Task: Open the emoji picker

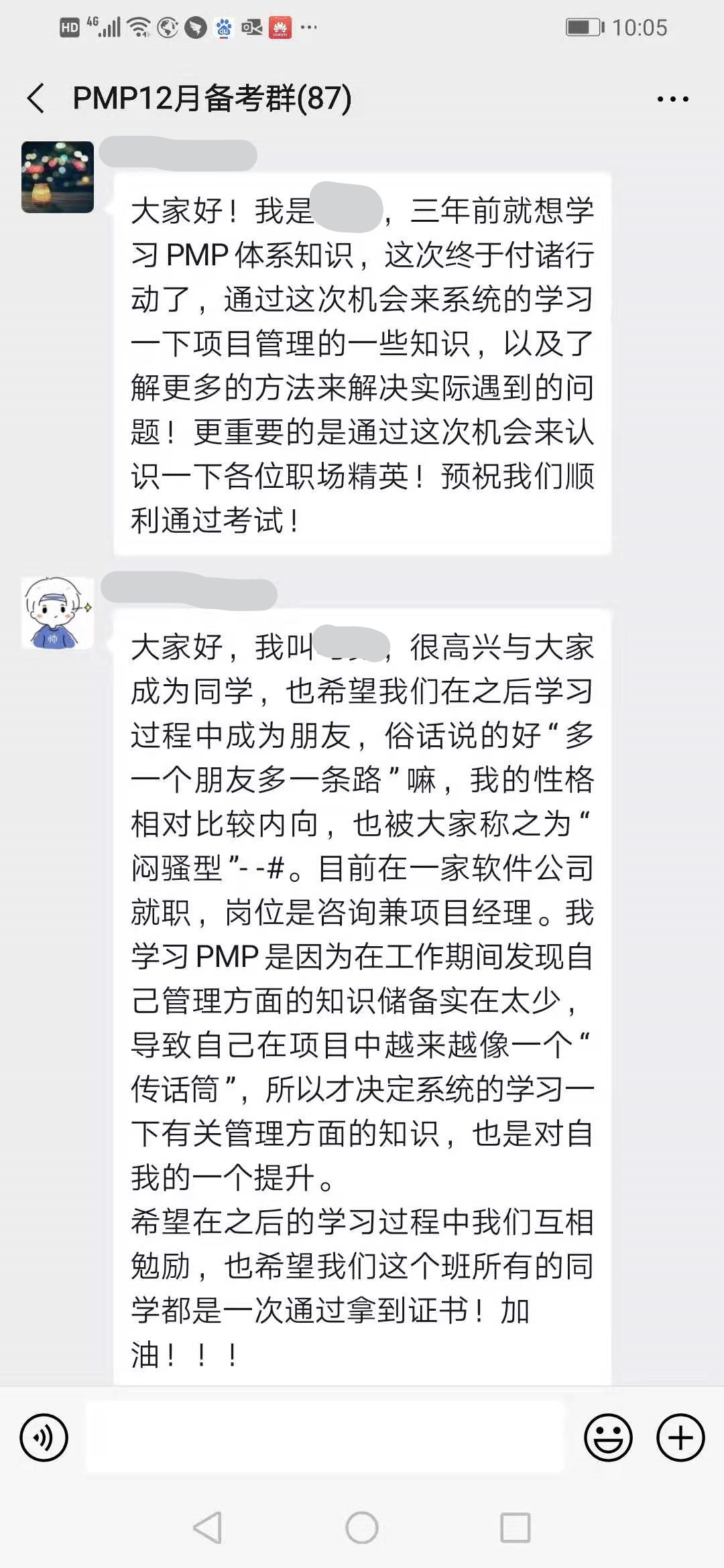Action: tap(608, 1437)
